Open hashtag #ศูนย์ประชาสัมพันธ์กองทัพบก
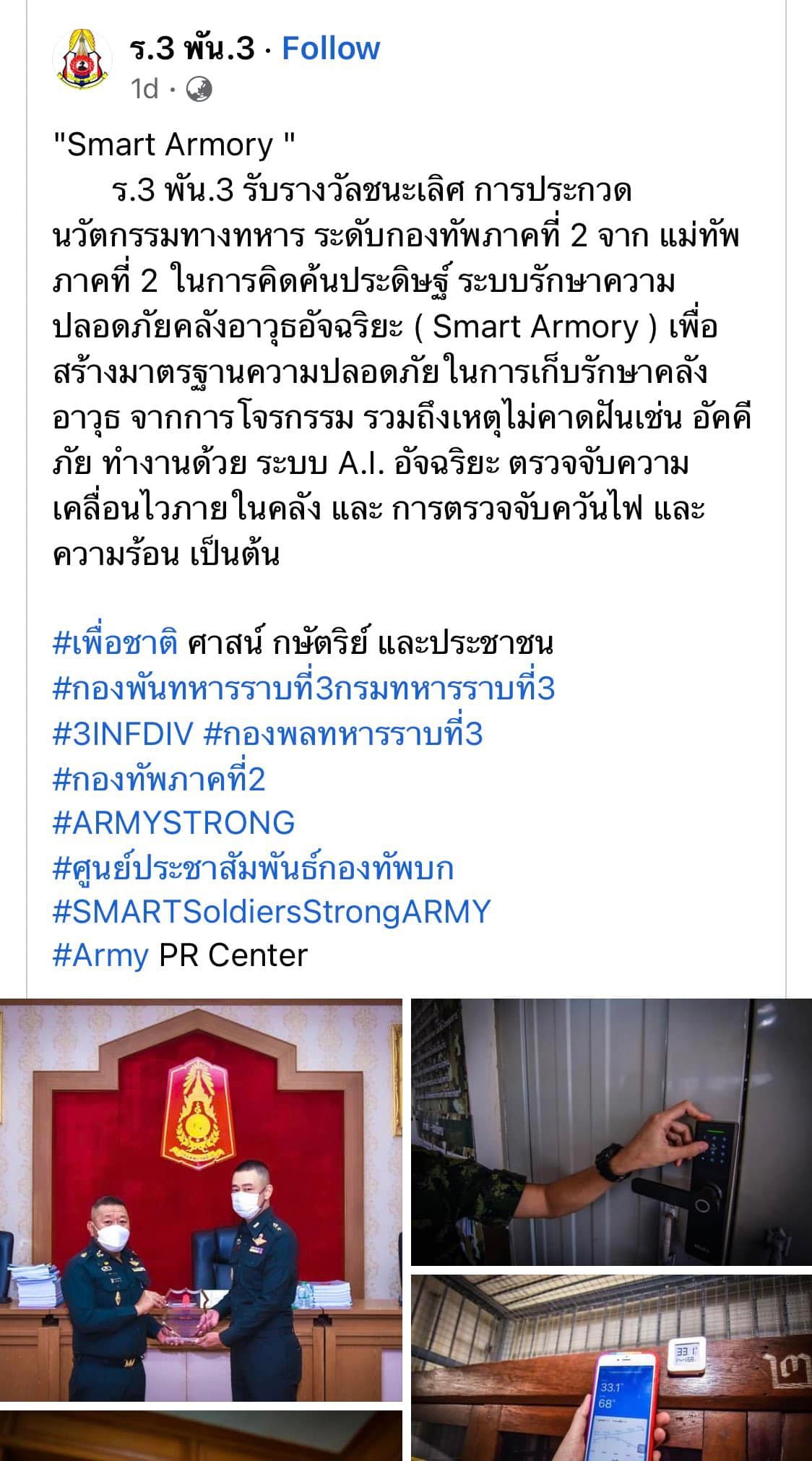812x1461 pixels. [x=253, y=868]
